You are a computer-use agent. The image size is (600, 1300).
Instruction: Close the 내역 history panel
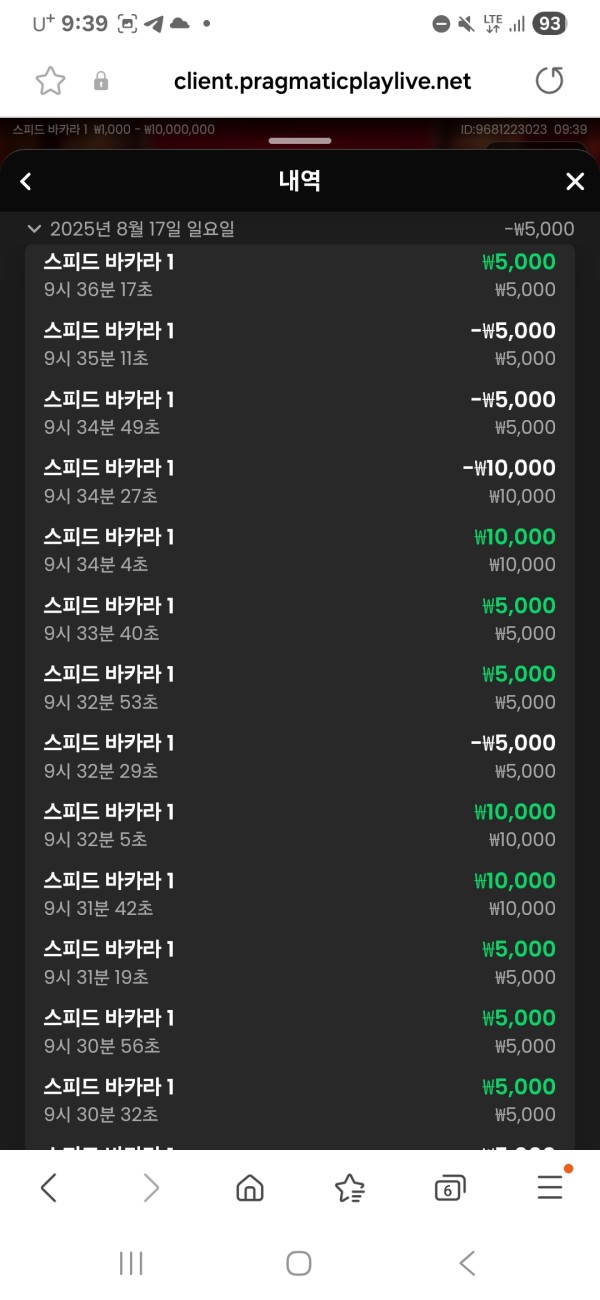[x=575, y=181]
